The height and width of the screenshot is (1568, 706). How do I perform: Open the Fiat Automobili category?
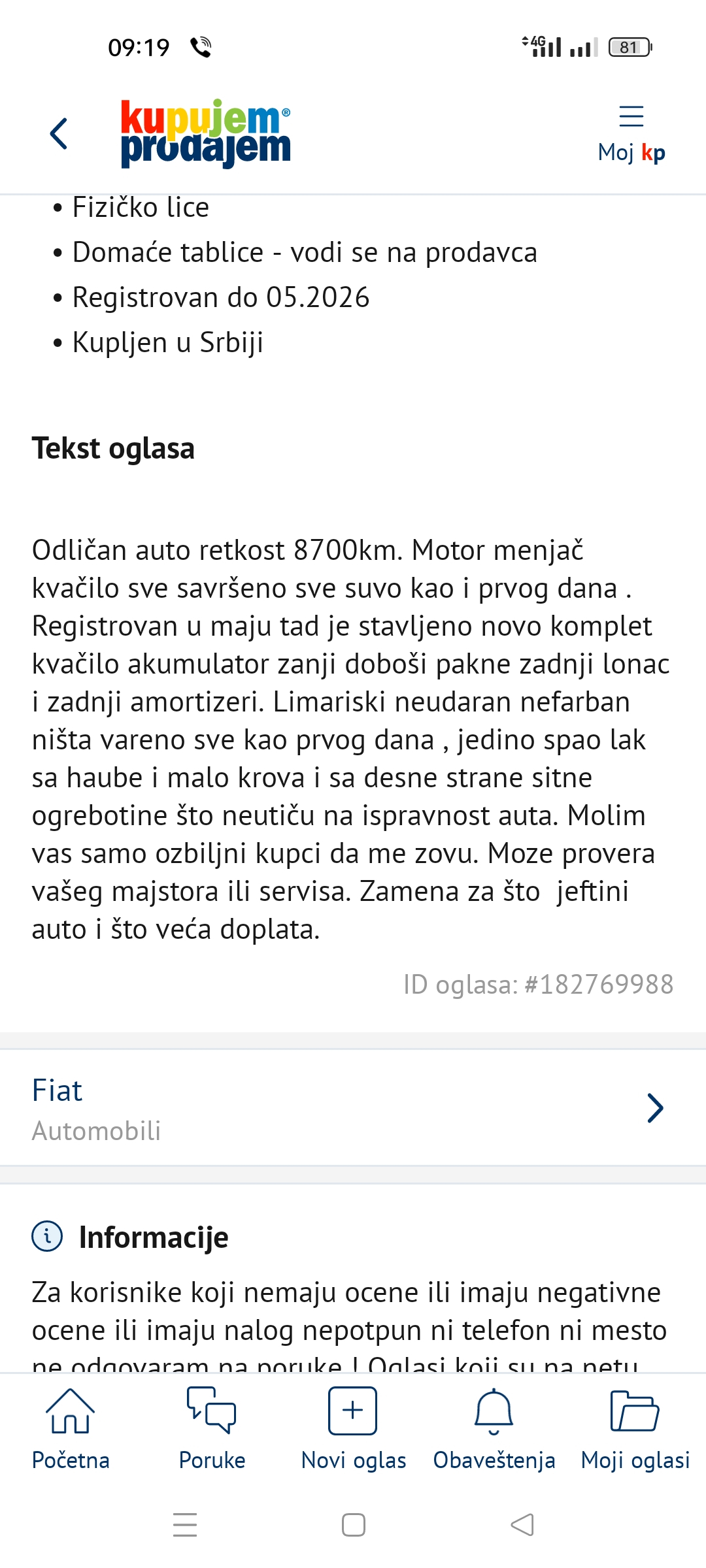(353, 1107)
